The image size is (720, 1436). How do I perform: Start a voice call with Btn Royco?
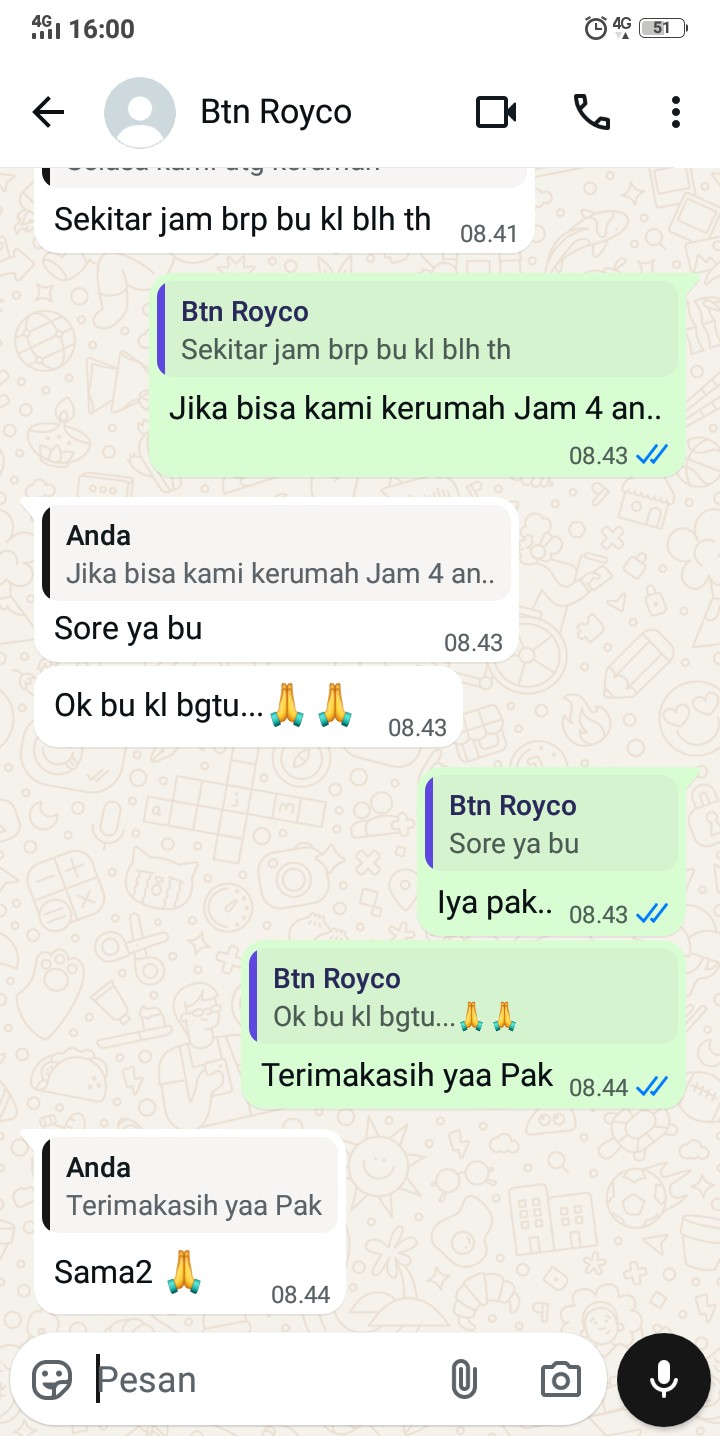591,113
